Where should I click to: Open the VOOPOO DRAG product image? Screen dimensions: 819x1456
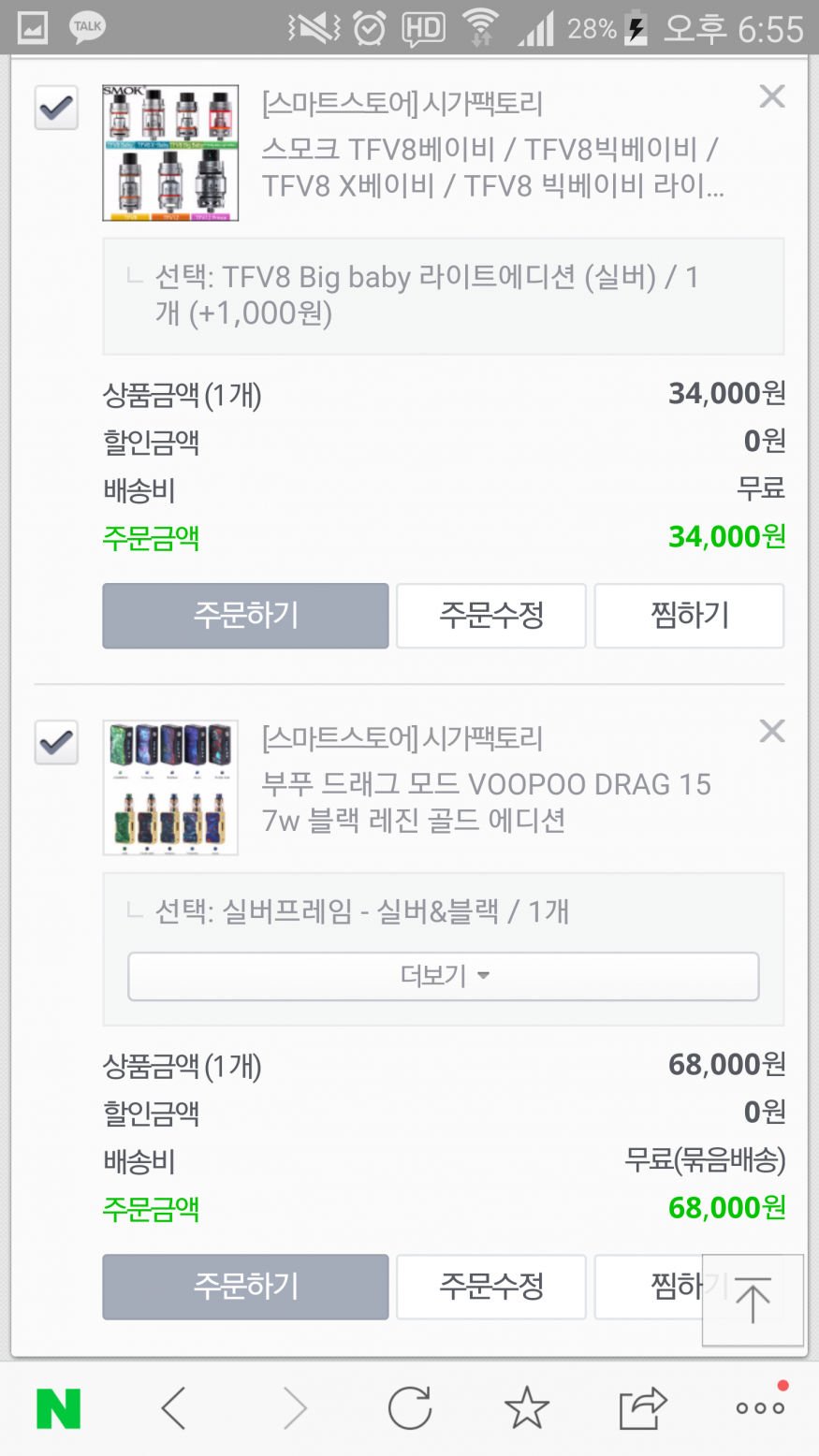[x=170, y=788]
